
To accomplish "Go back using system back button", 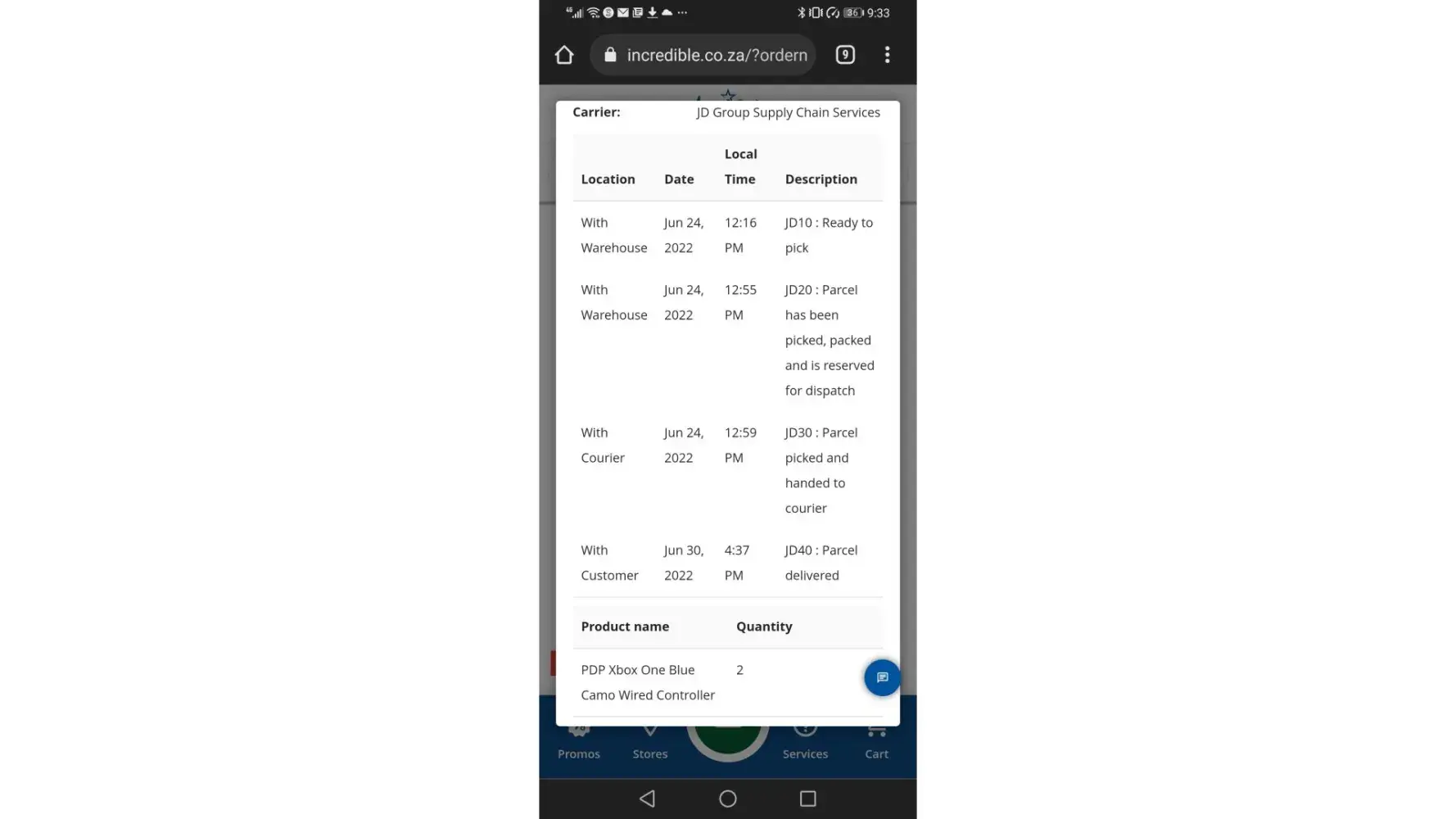I will point(647,799).
